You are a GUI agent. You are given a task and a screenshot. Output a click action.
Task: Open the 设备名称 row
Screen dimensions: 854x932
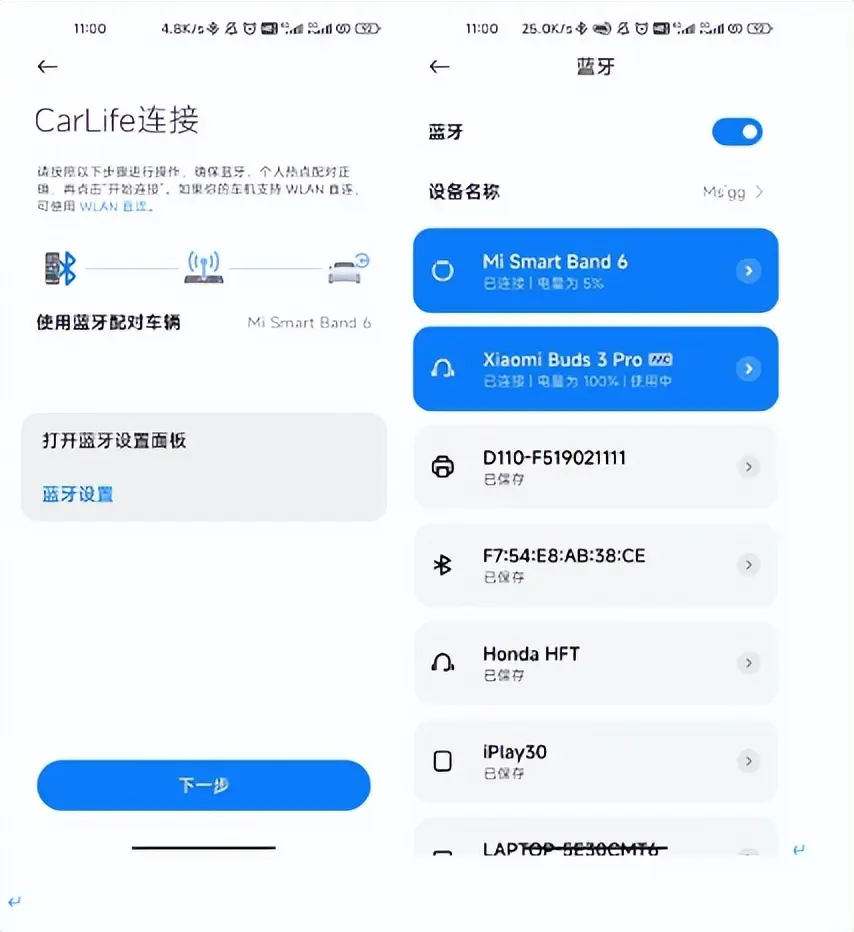click(x=595, y=192)
